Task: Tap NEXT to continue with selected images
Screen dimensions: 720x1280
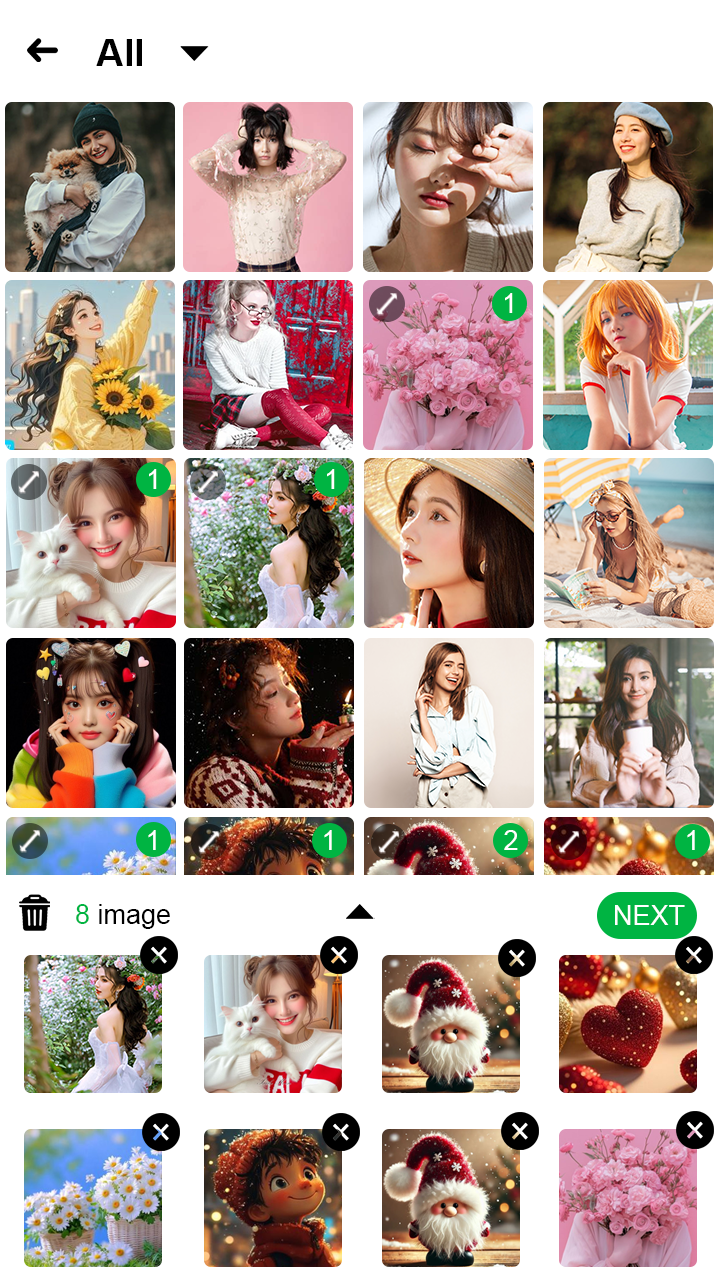Action: (647, 915)
